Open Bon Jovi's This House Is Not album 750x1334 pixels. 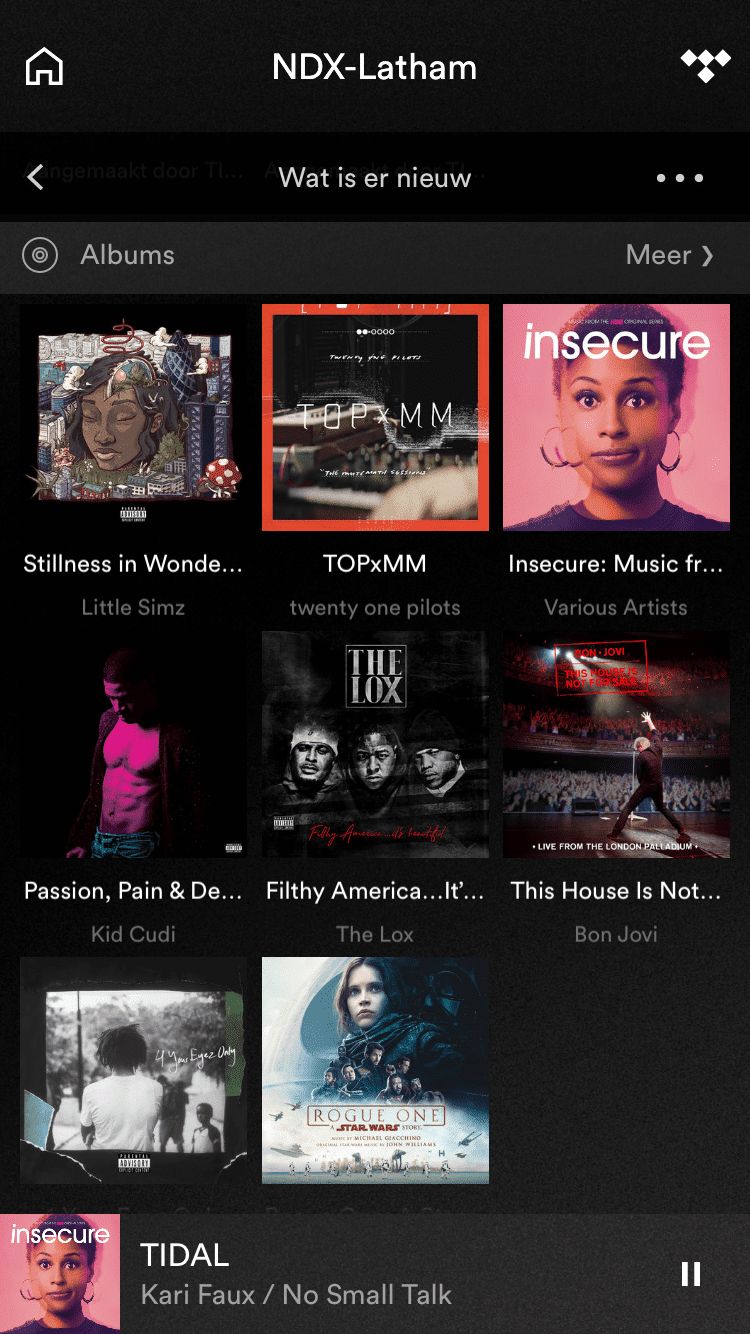click(616, 744)
